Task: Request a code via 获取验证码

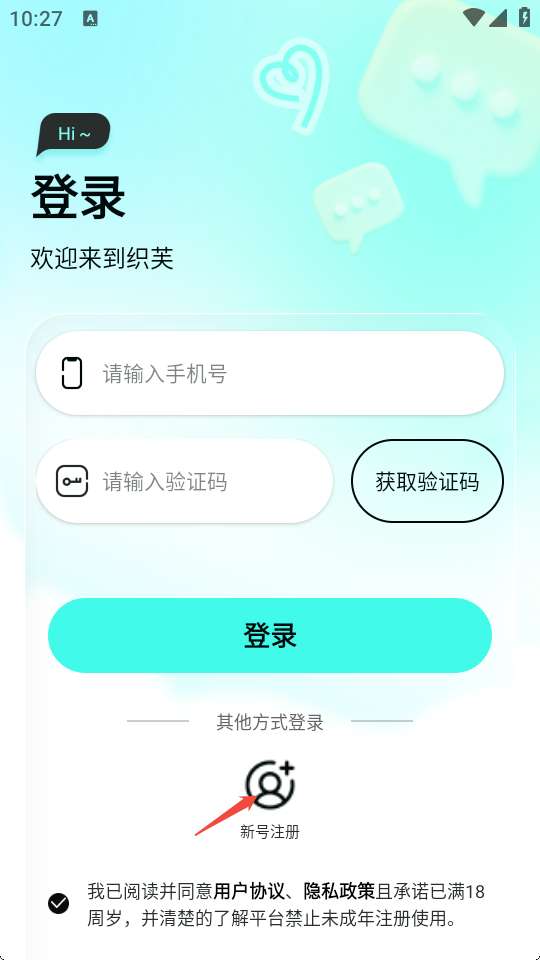Action: click(x=427, y=481)
